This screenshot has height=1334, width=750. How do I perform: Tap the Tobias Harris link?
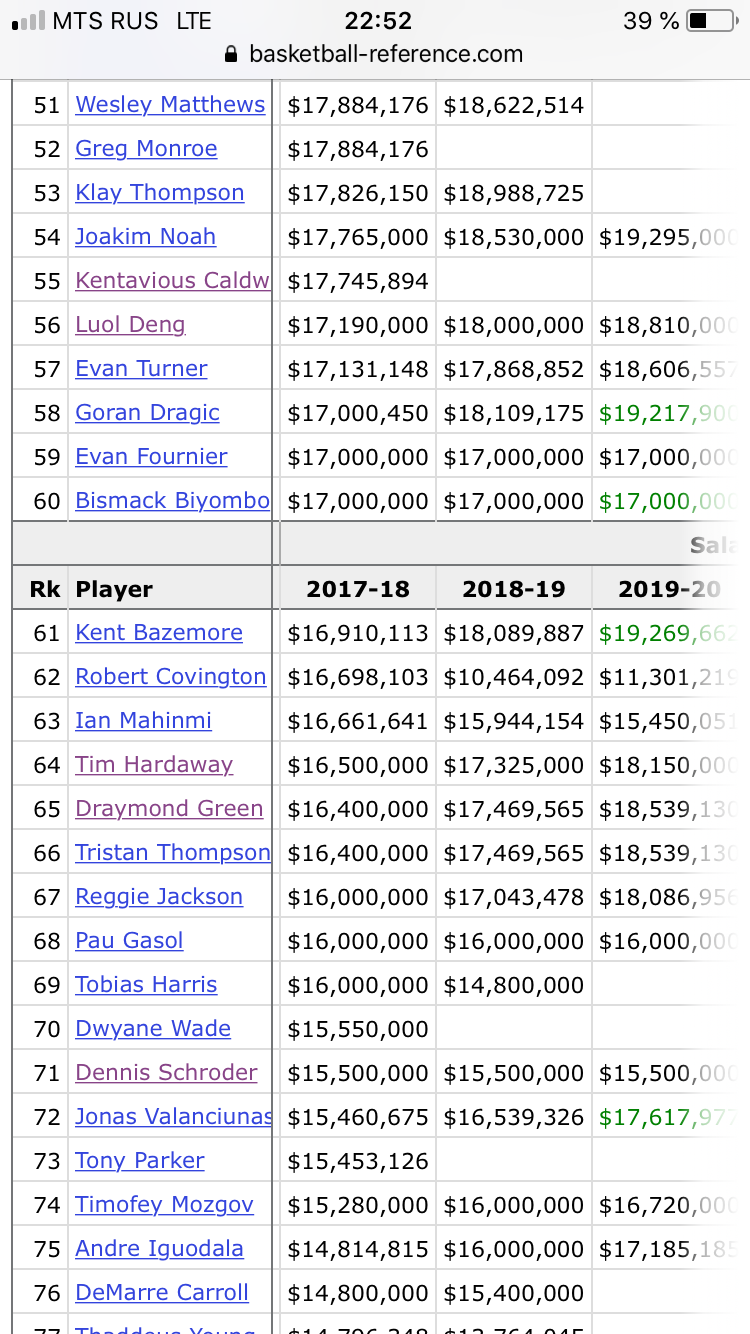click(x=146, y=985)
